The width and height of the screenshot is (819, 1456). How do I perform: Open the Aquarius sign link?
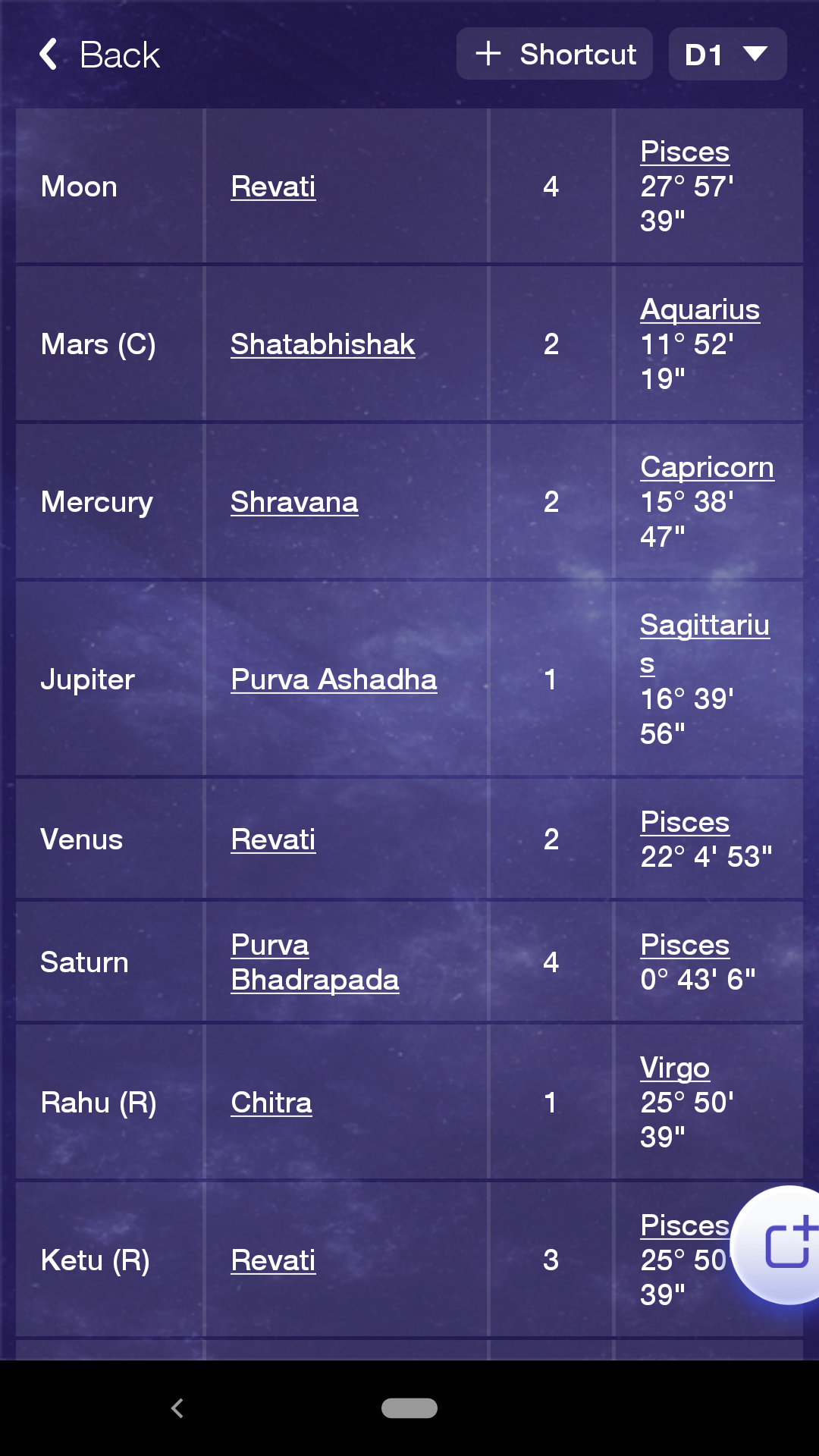point(699,309)
